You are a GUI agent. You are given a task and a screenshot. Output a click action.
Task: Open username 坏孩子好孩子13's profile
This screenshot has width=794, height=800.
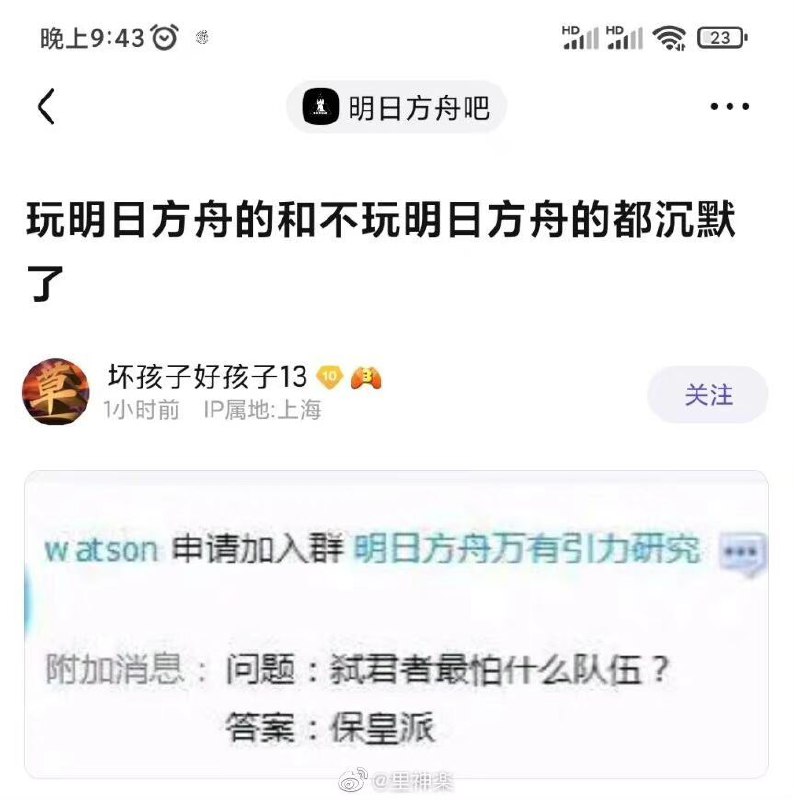point(206,377)
